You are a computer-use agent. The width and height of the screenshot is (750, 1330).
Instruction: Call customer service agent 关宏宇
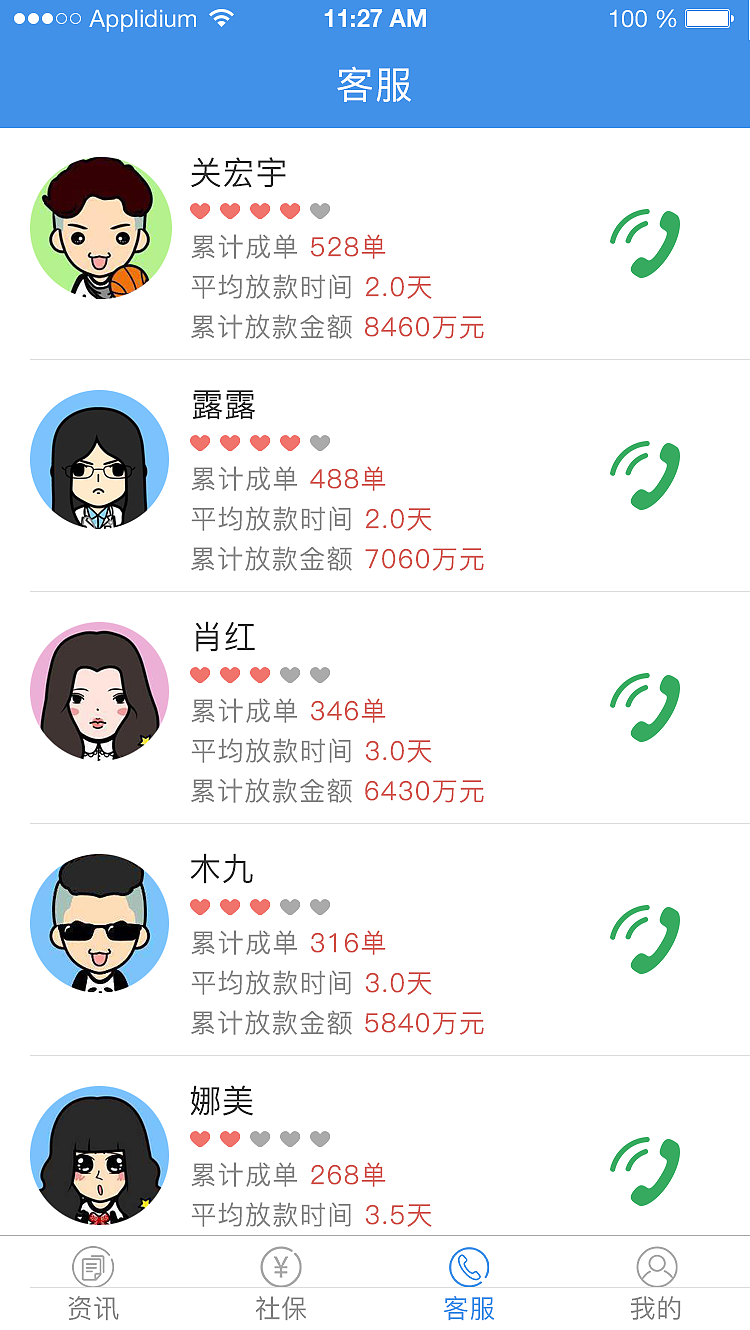click(645, 243)
